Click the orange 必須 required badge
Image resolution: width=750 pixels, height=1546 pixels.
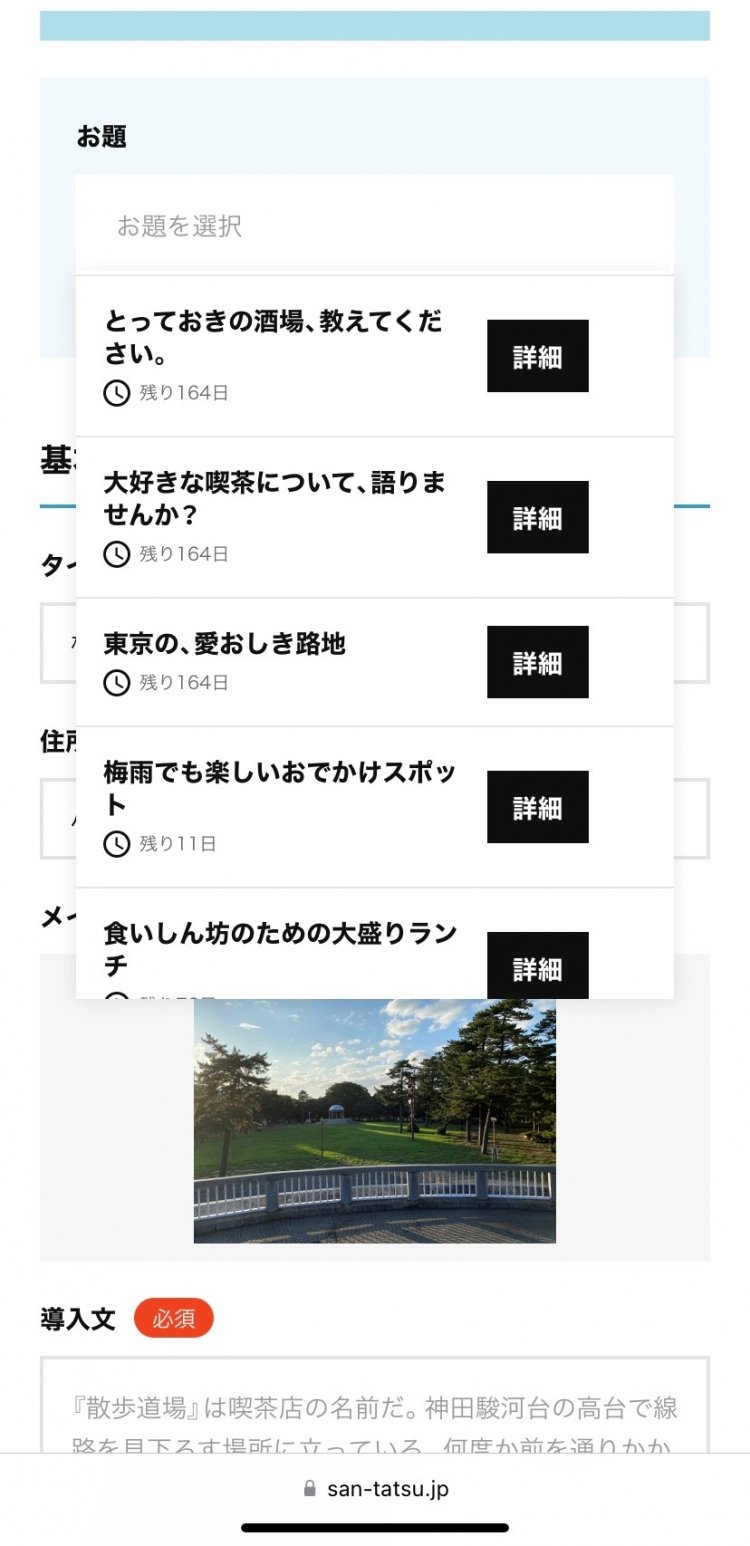click(174, 1318)
